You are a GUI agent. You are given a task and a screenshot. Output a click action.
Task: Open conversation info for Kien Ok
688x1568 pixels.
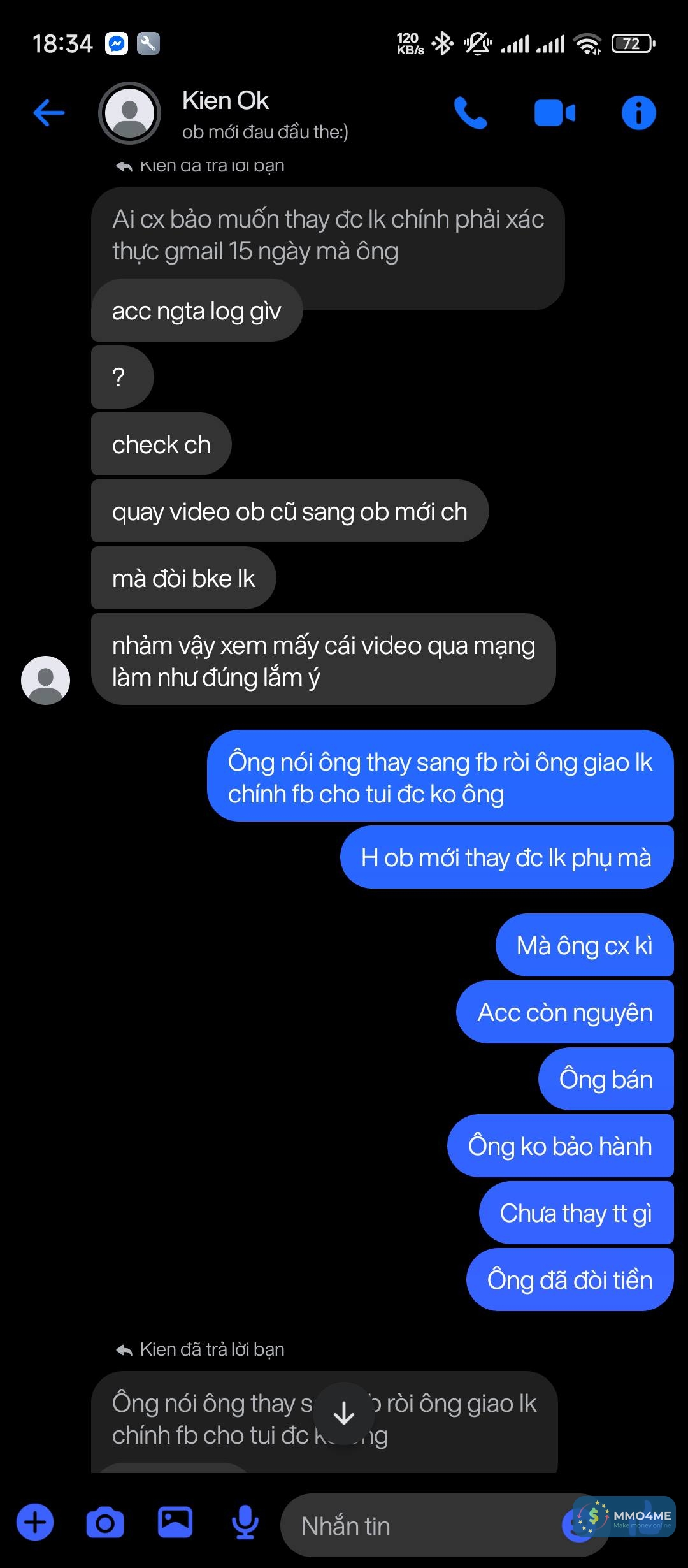tap(638, 113)
